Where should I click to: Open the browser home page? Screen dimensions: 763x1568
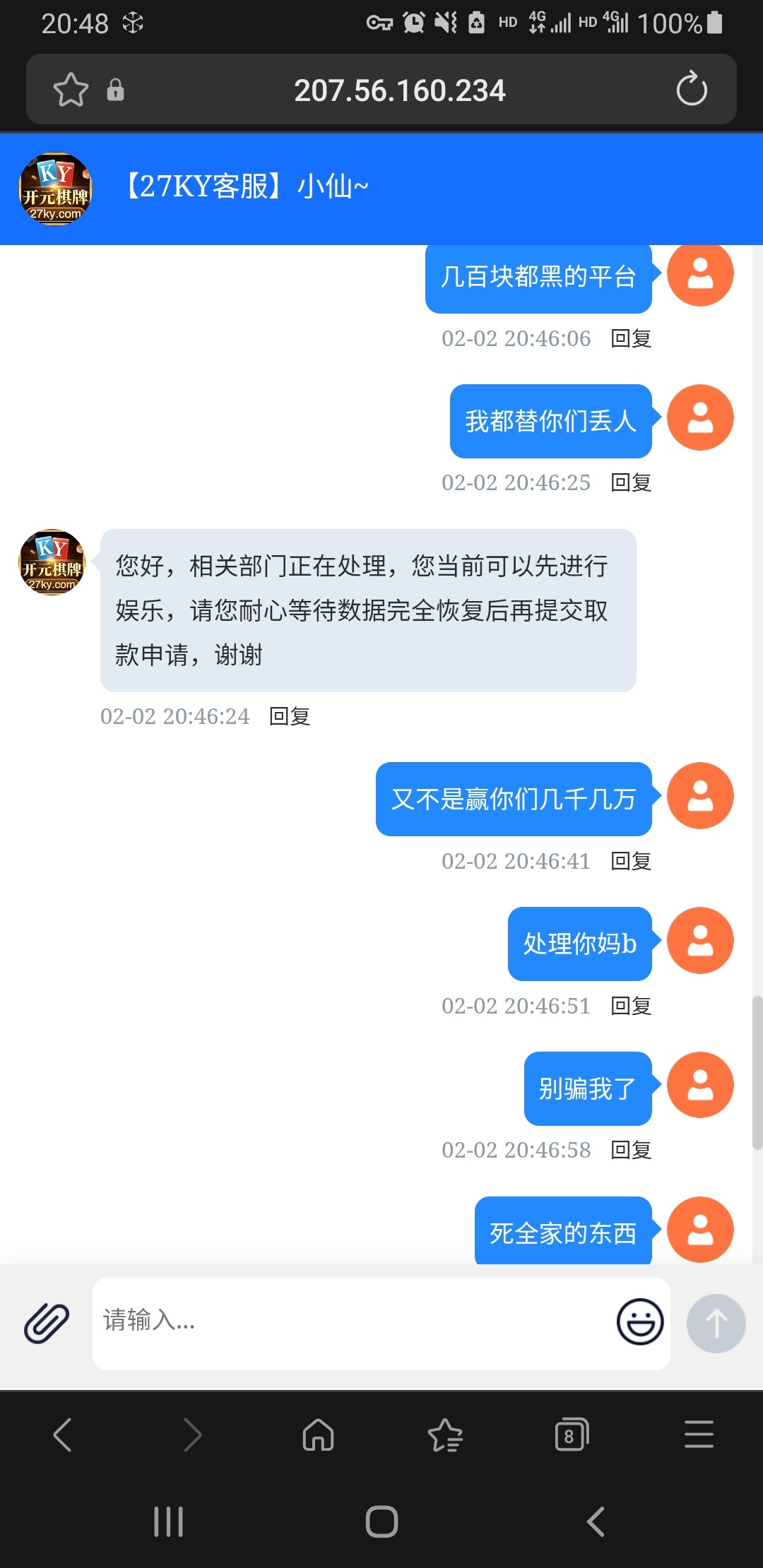(318, 1435)
